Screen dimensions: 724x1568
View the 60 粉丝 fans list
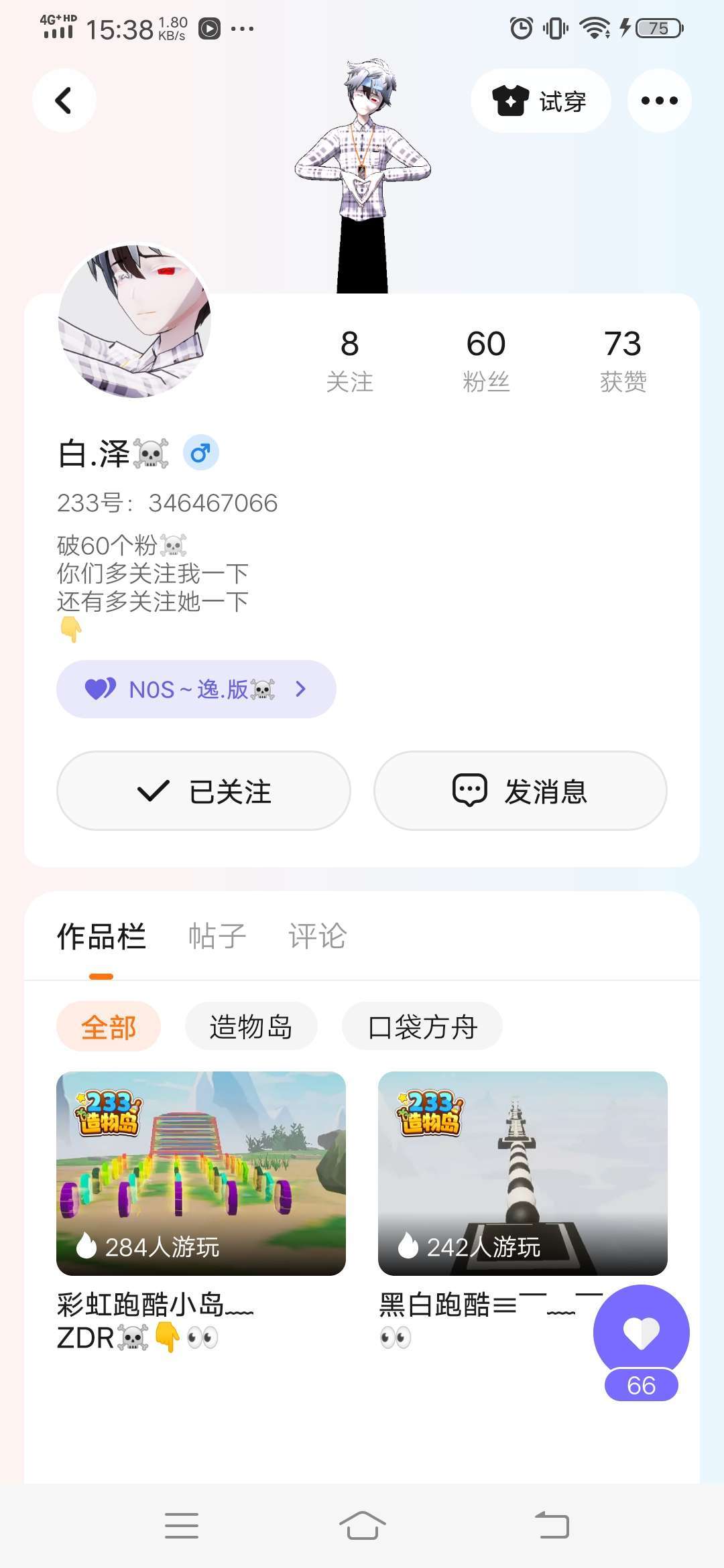[486, 360]
